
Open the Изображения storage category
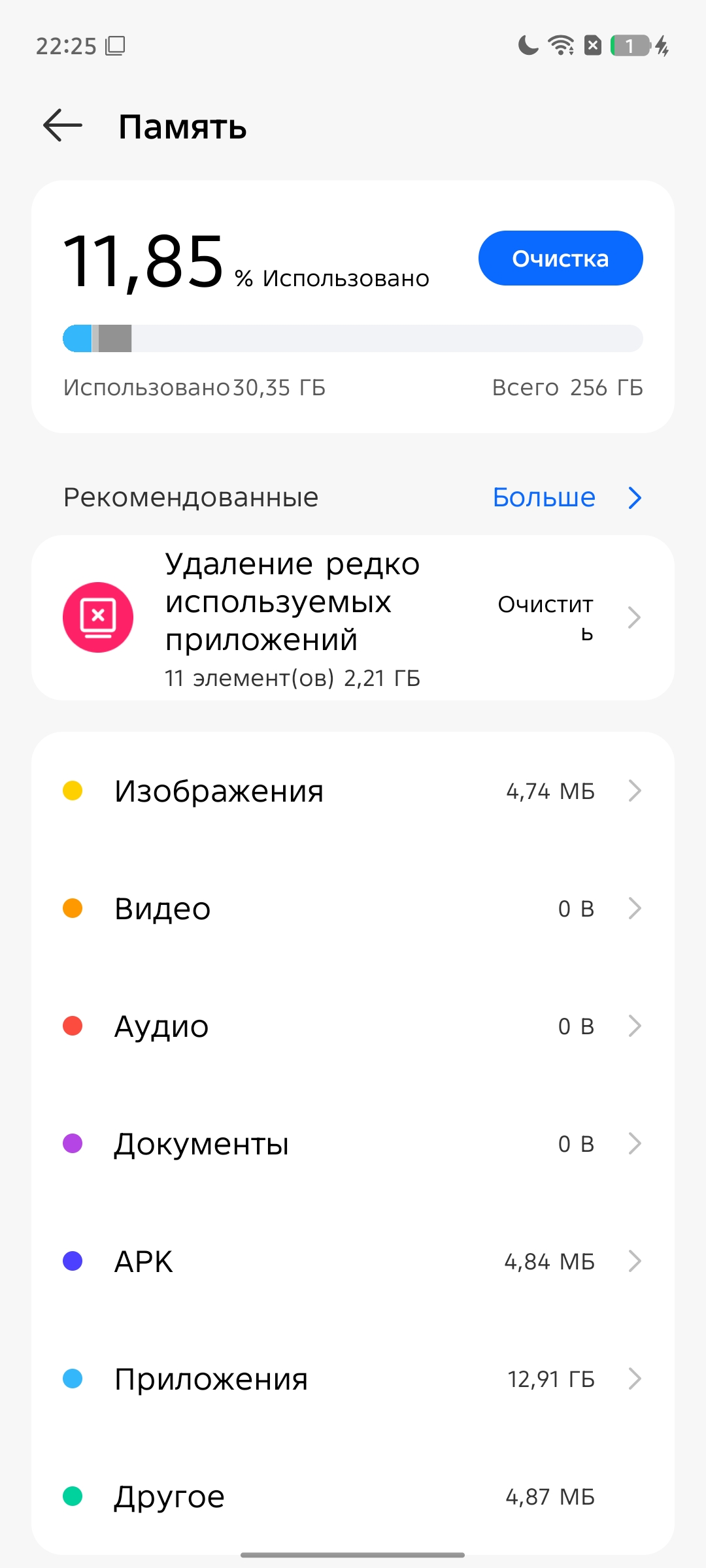353,791
